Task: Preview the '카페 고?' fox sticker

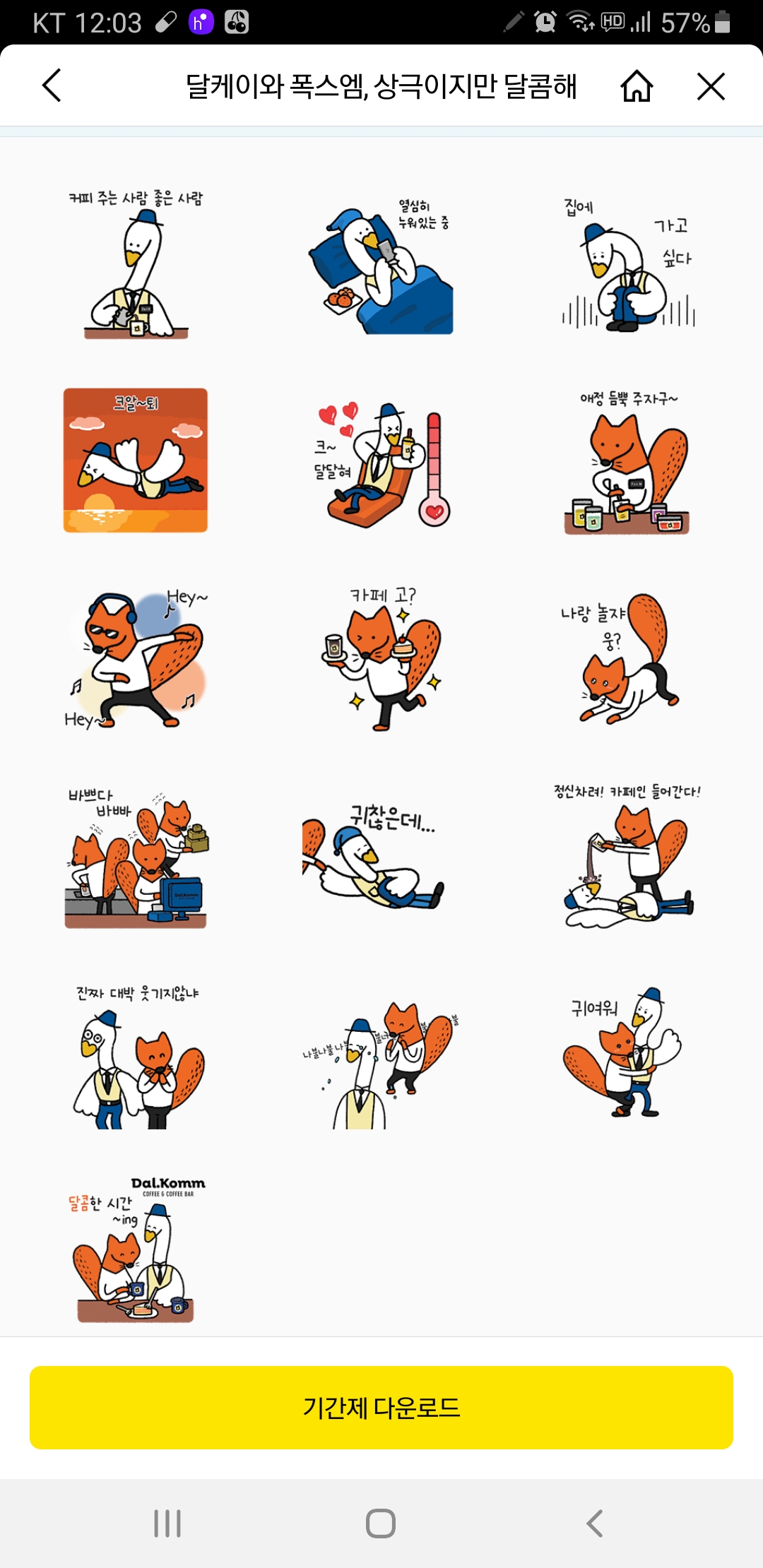Action: [381, 658]
